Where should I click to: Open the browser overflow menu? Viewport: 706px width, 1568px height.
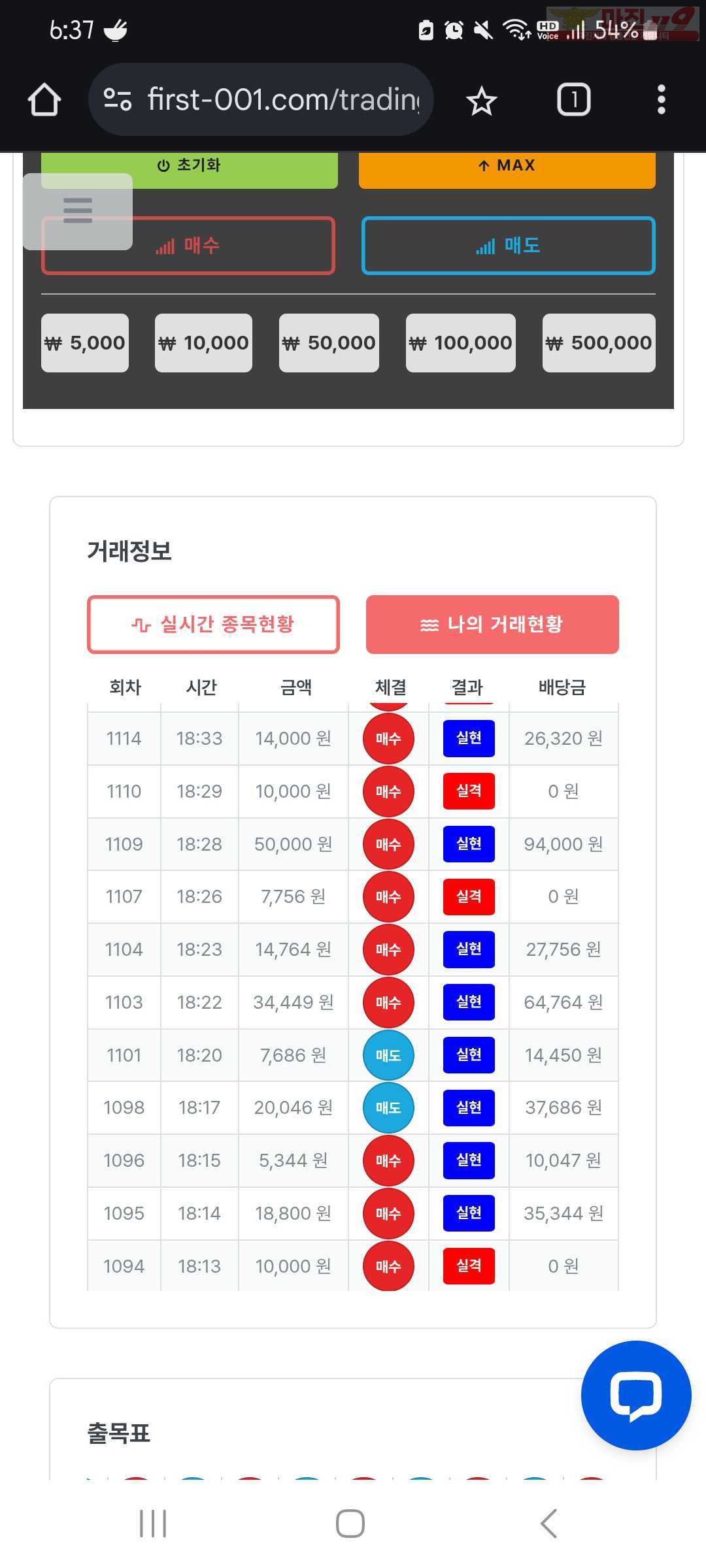(662, 100)
